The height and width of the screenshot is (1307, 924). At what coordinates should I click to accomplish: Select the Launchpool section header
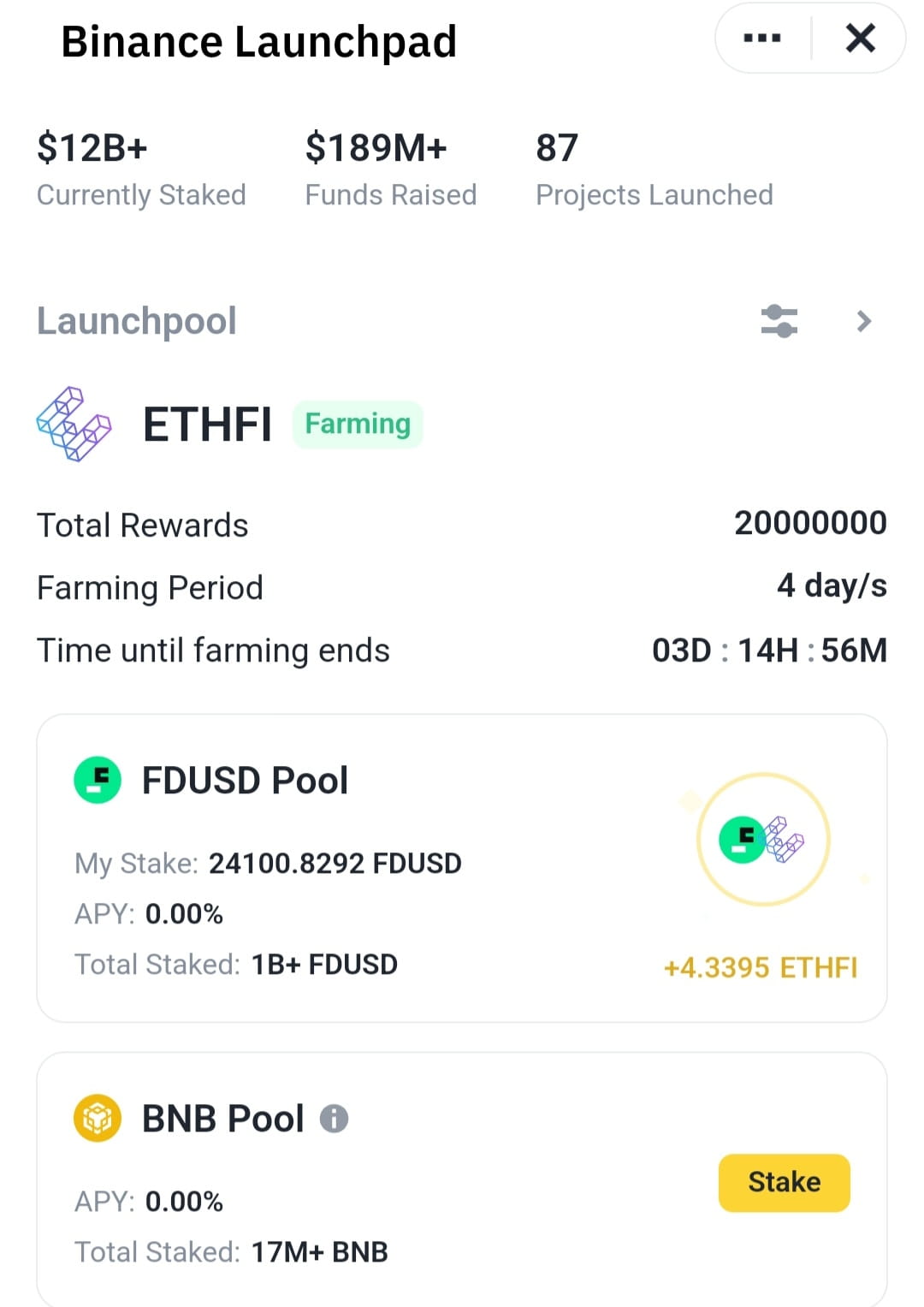click(x=137, y=321)
